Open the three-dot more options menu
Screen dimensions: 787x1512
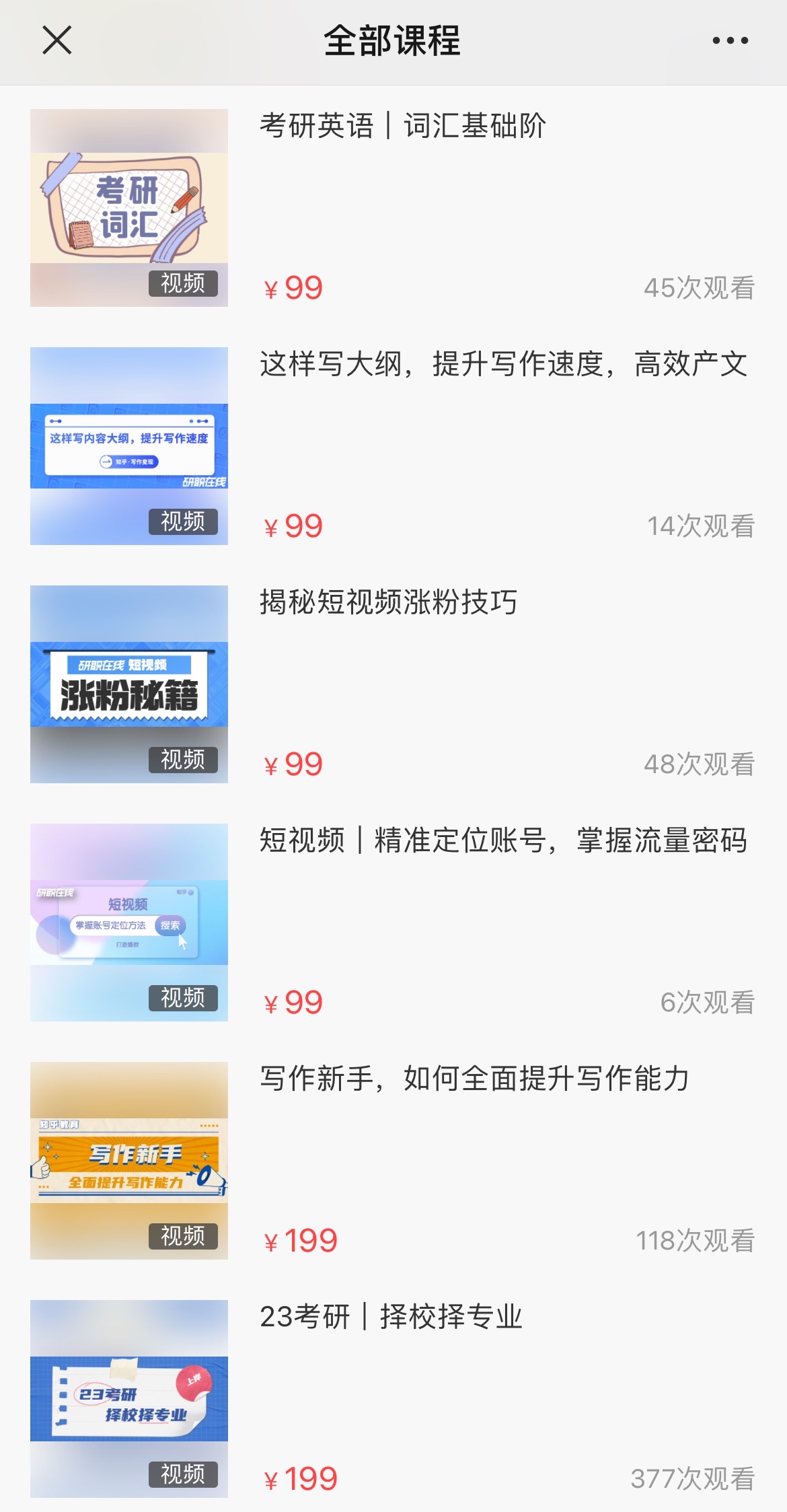point(730,40)
